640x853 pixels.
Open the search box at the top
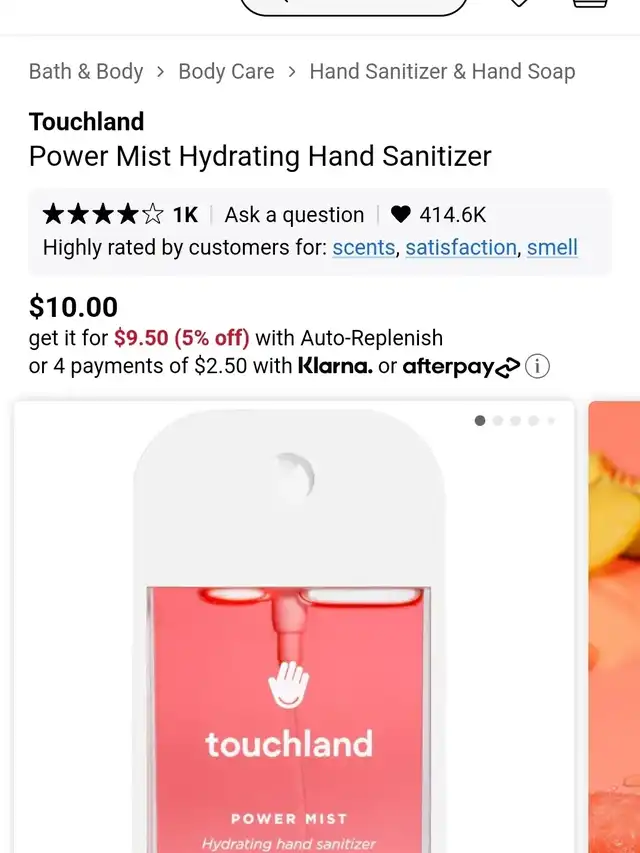tap(355, 6)
